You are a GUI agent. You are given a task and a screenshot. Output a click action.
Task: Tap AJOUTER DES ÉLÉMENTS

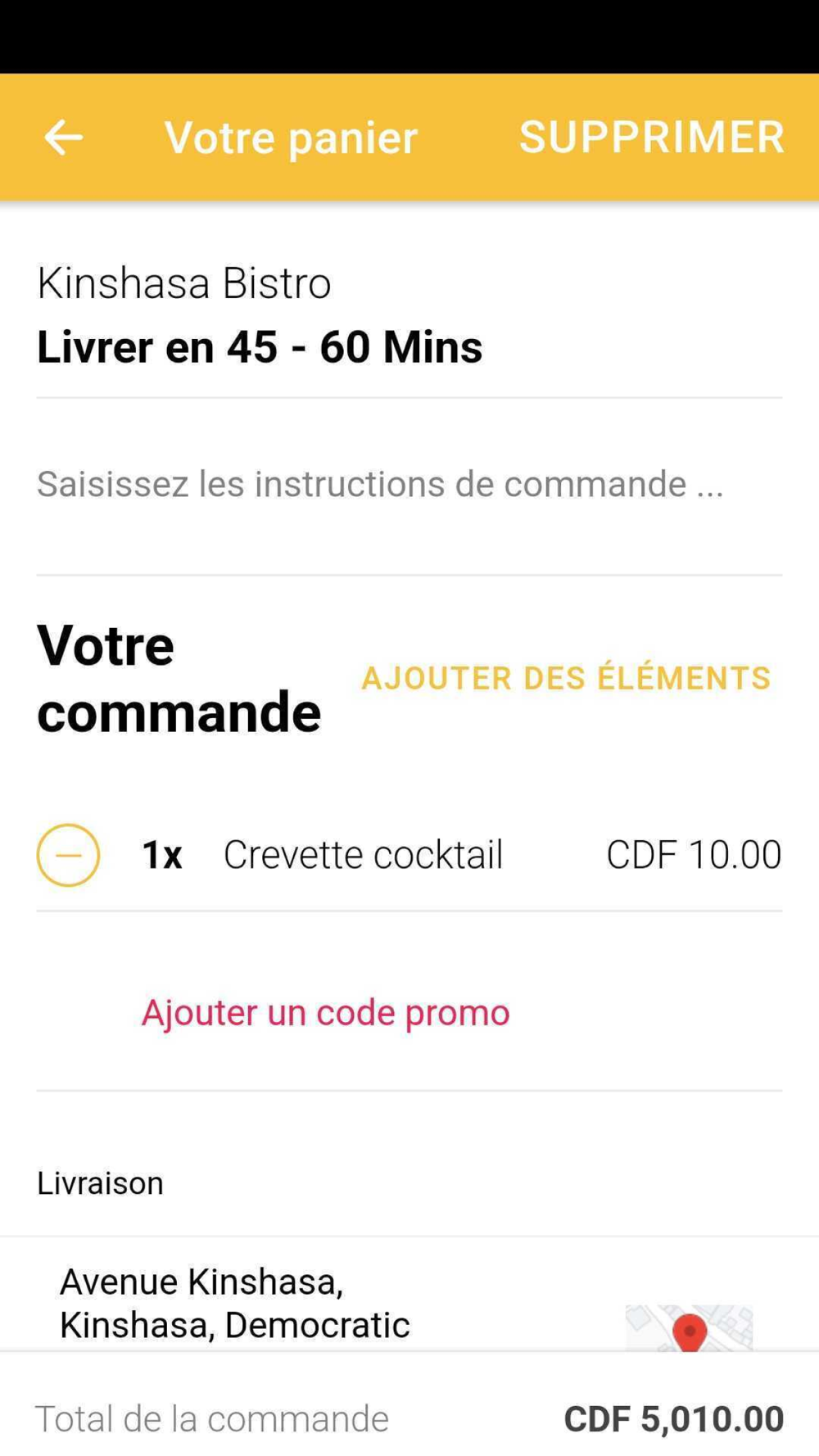(566, 678)
